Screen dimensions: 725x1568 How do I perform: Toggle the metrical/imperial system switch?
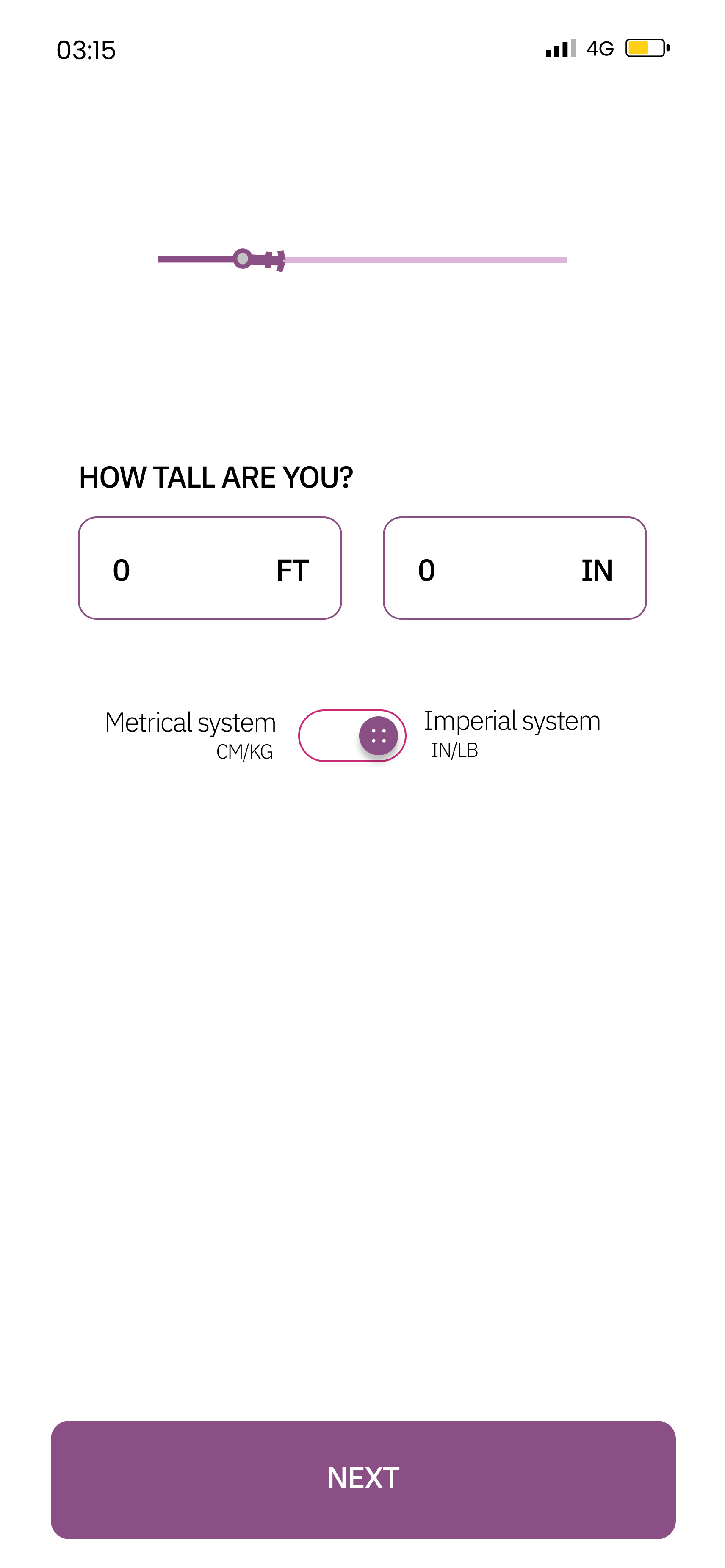(352, 735)
